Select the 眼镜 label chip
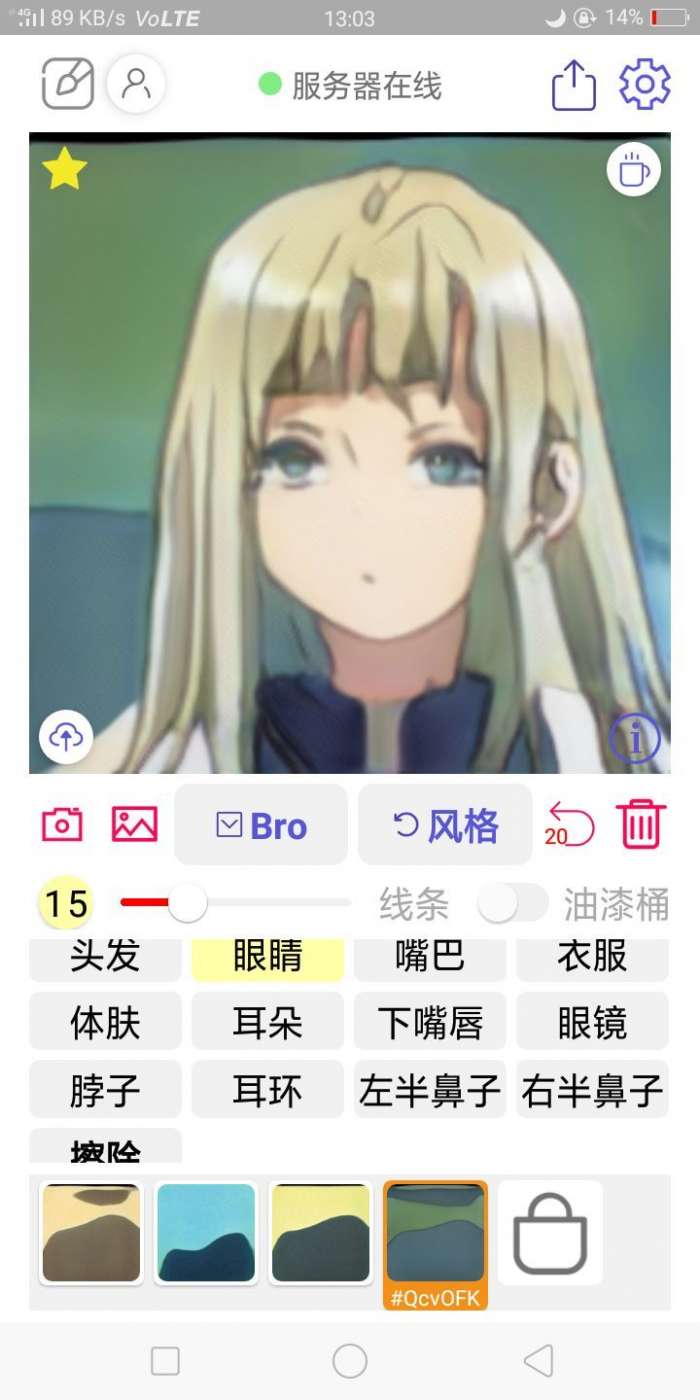The height and width of the screenshot is (1400, 700). pyautogui.click(x=592, y=1022)
